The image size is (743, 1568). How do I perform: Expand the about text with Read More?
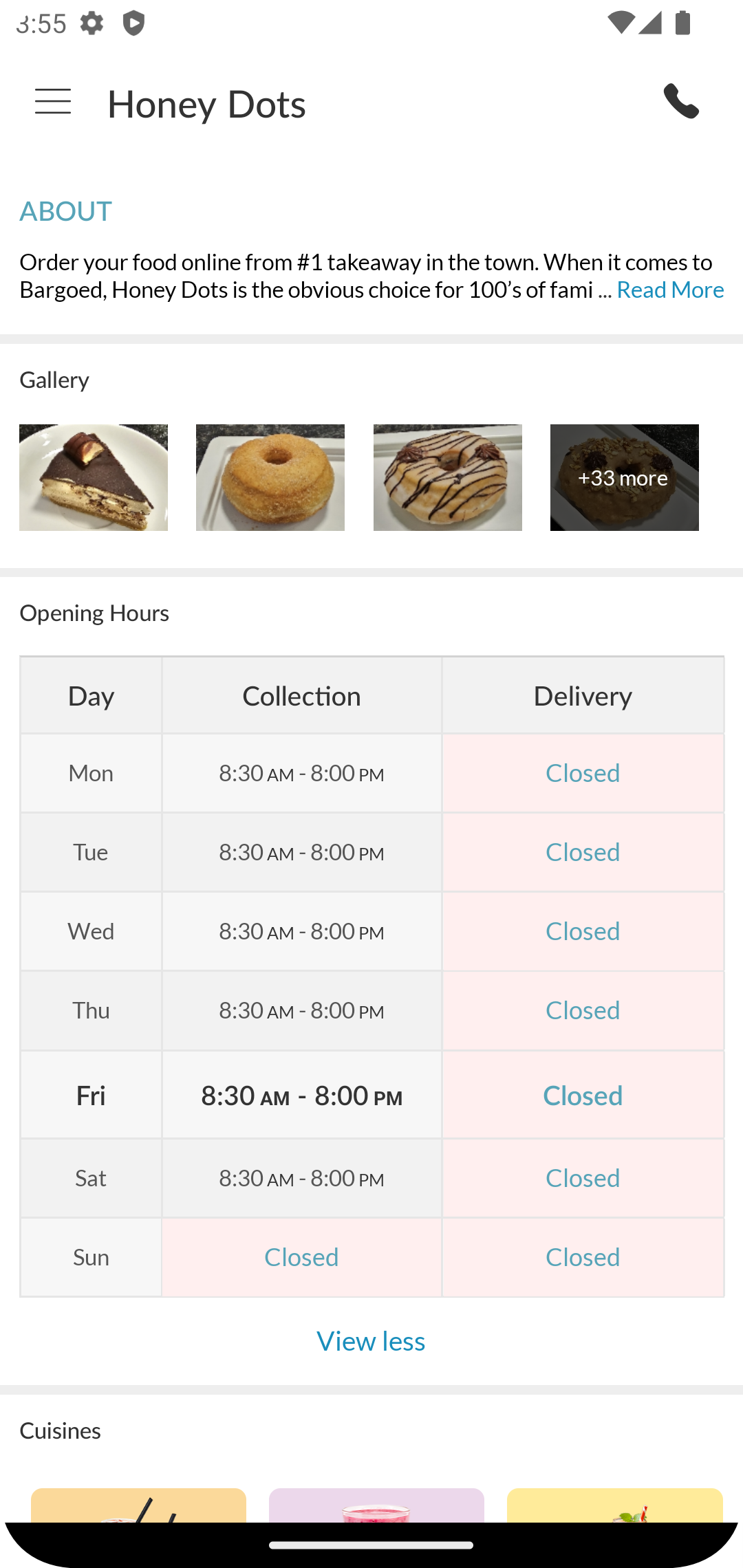click(x=669, y=290)
